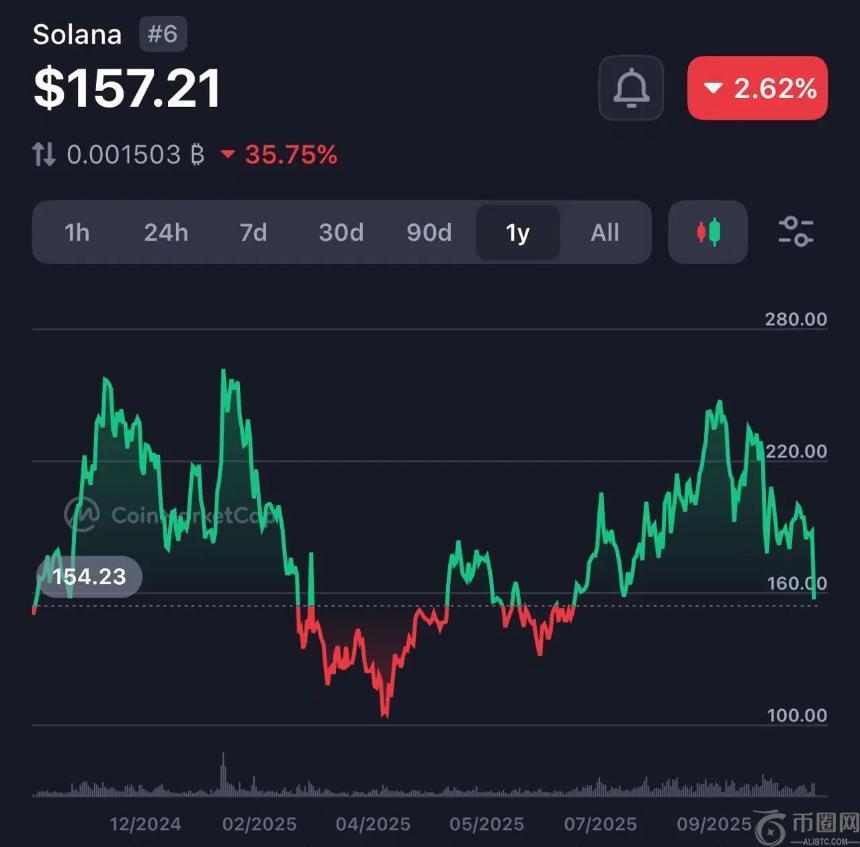The width and height of the screenshot is (860, 847).
Task: Swap the BTC price conversion arrows
Action: pyautogui.click(x=44, y=155)
